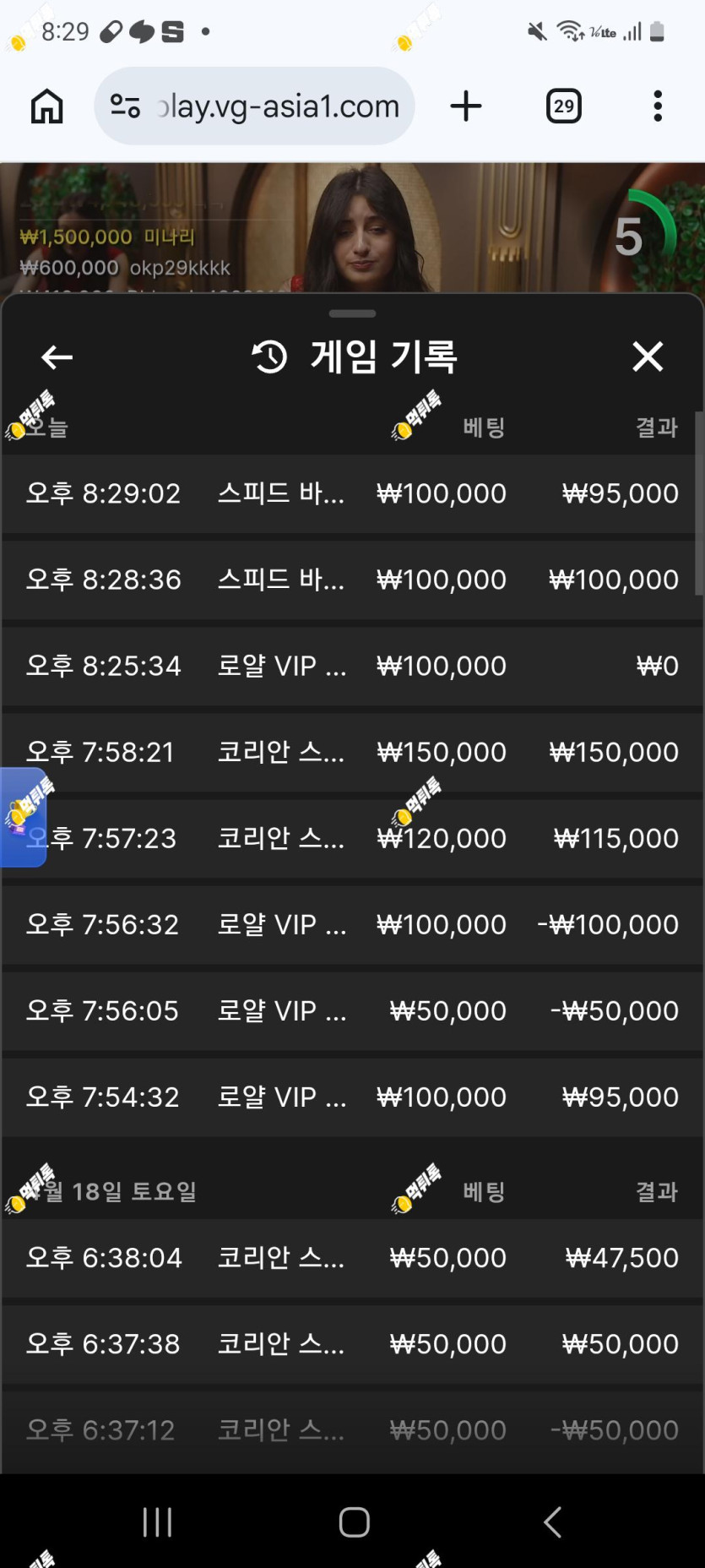The height and width of the screenshot is (1568, 705).
Task: Tap the system back button
Action: click(x=552, y=1522)
